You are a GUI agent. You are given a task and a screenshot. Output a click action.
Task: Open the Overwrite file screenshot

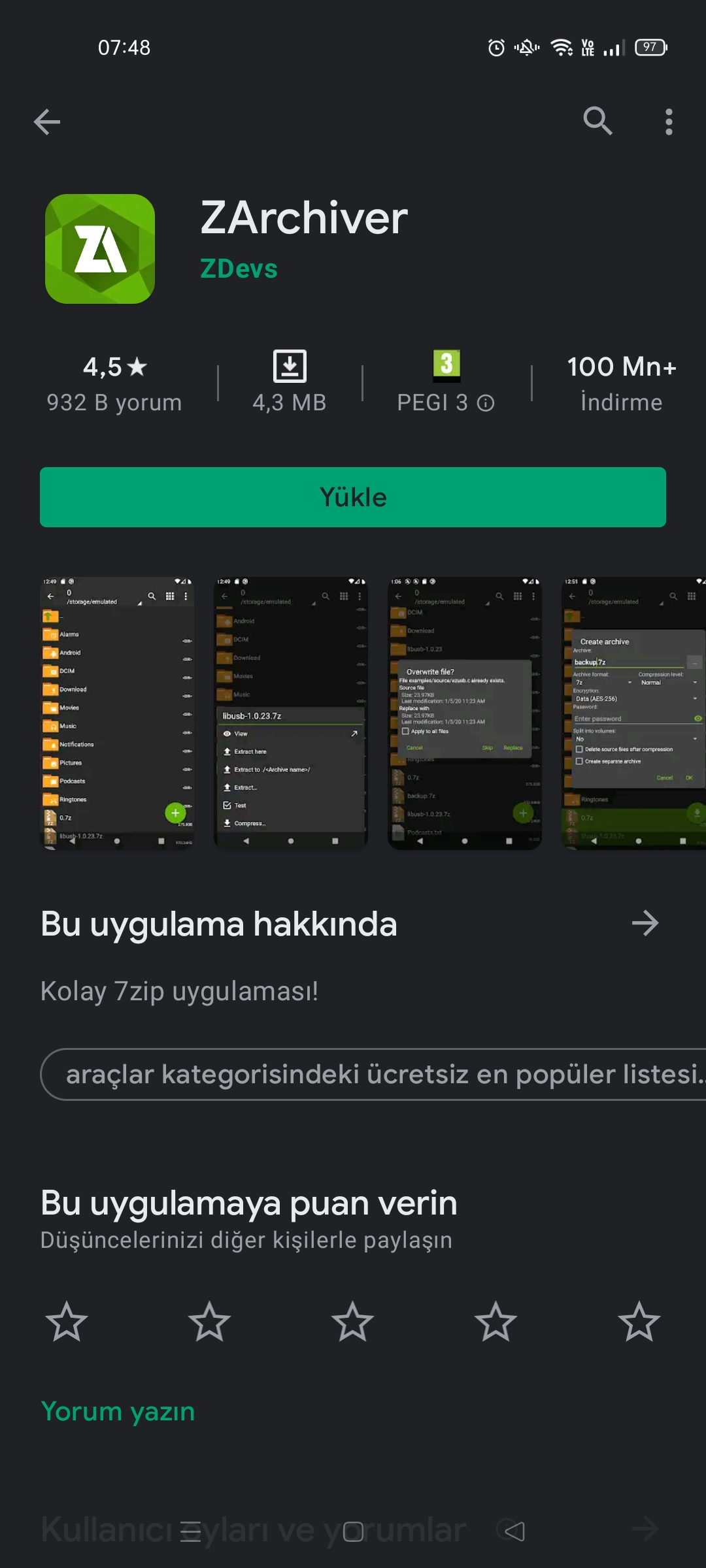tap(465, 713)
